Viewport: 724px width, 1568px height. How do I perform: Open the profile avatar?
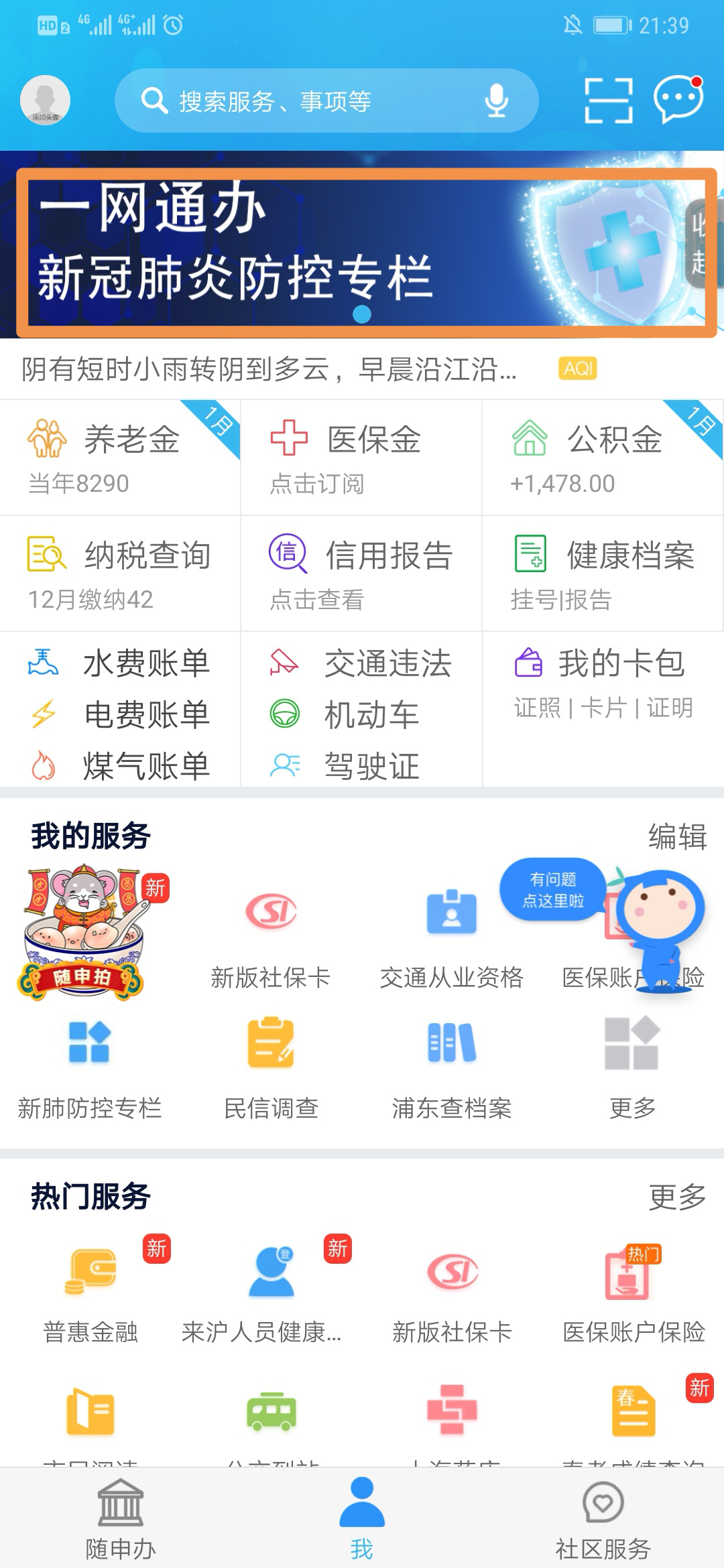click(45, 101)
